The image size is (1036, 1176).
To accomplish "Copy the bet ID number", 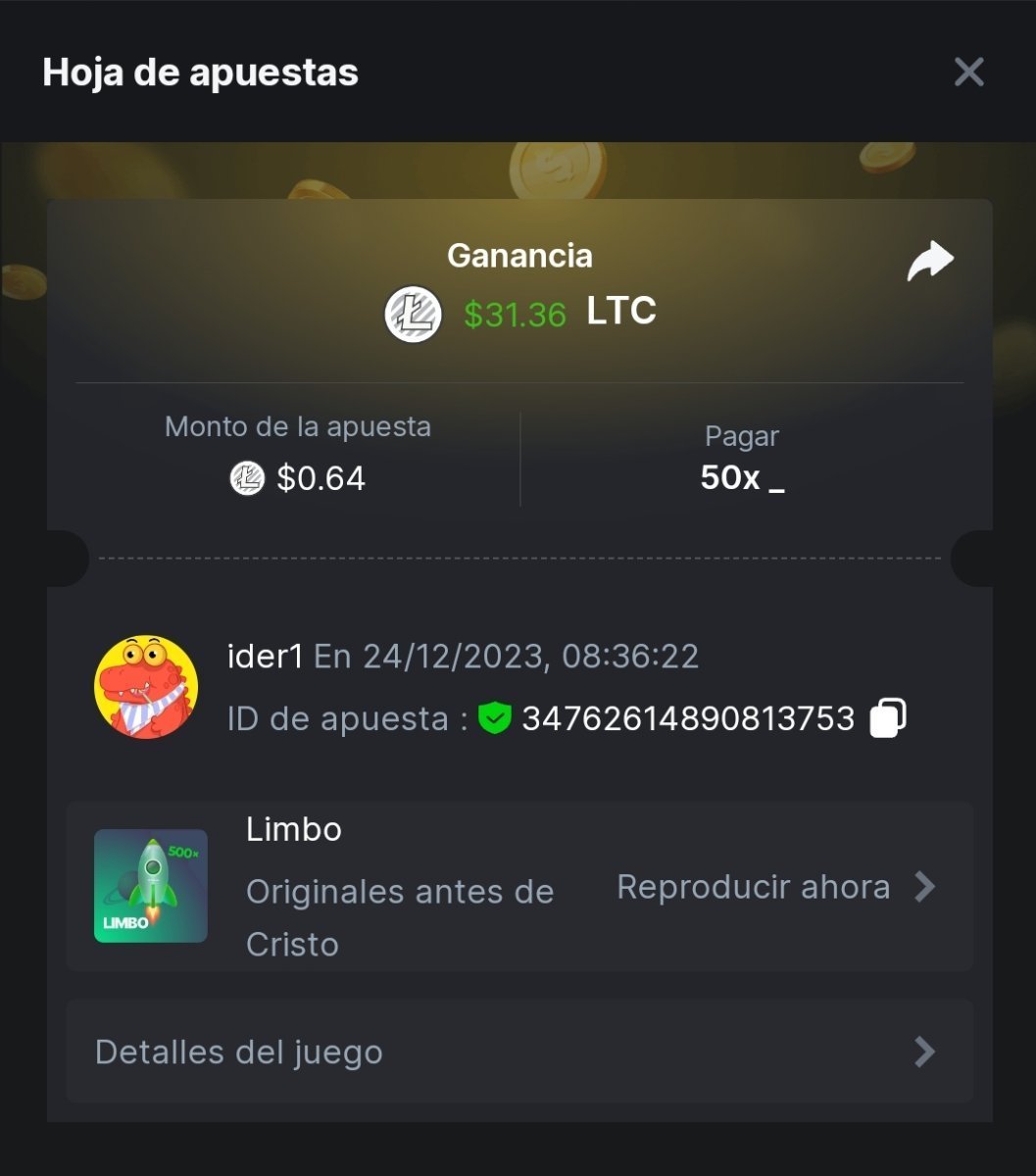I will pos(888,718).
